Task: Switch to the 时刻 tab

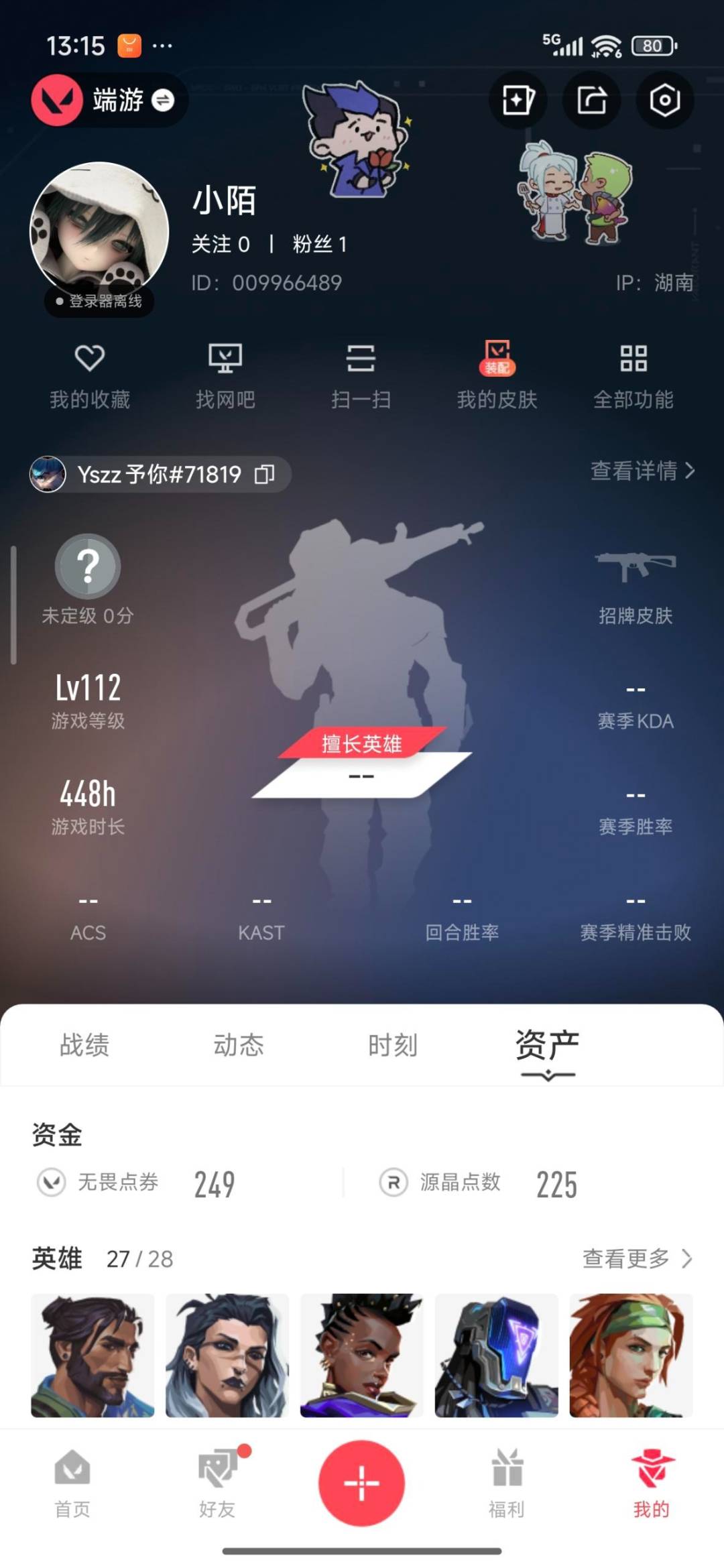Action: click(x=394, y=1044)
